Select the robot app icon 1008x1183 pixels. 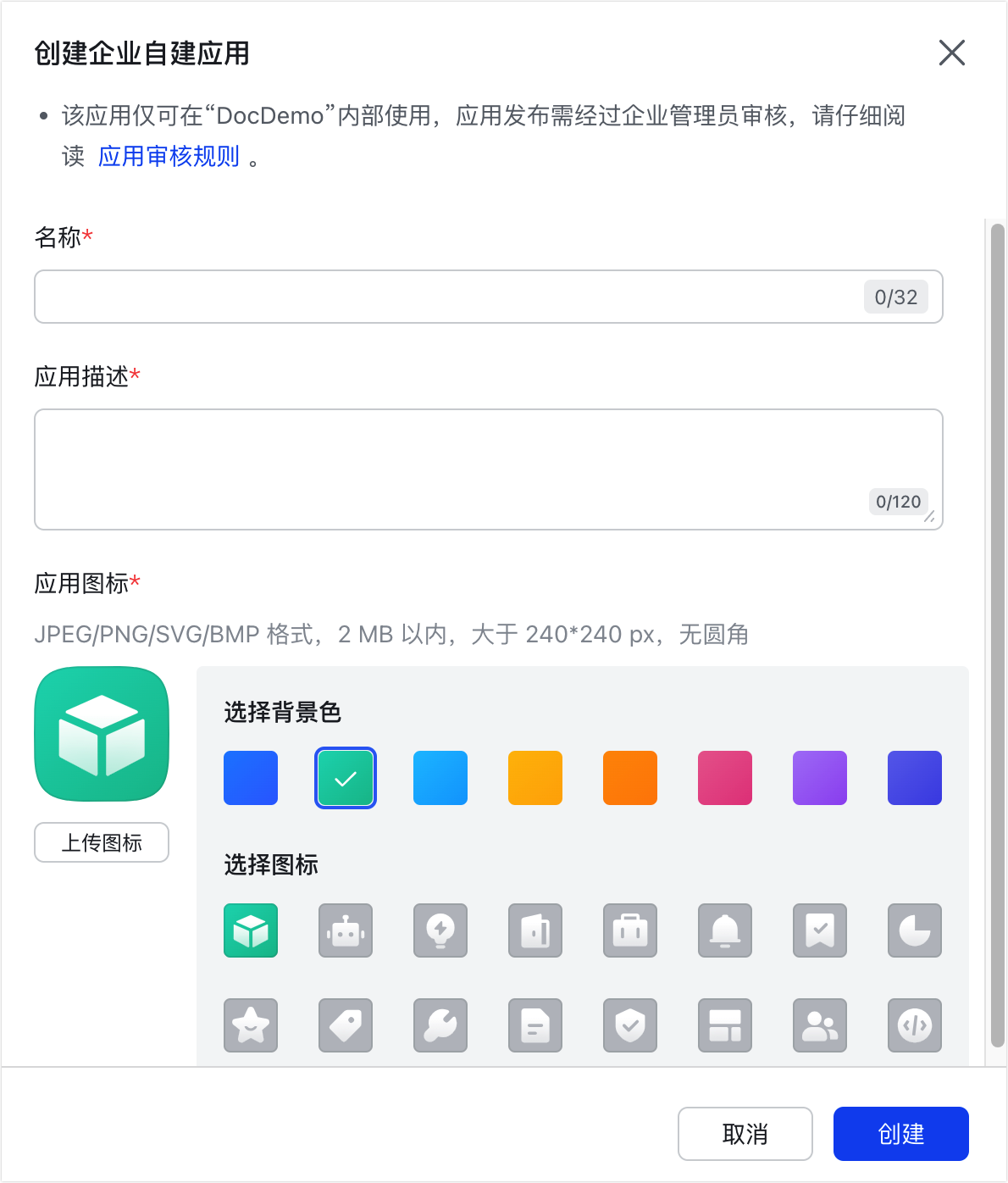click(x=346, y=930)
